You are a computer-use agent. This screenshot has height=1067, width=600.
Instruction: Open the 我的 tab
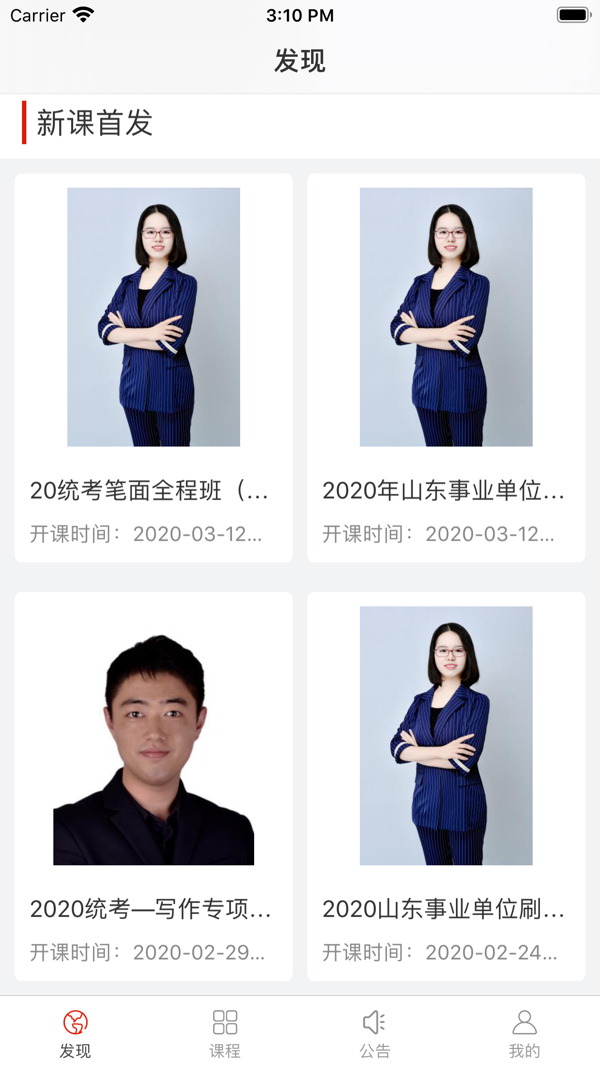524,1033
